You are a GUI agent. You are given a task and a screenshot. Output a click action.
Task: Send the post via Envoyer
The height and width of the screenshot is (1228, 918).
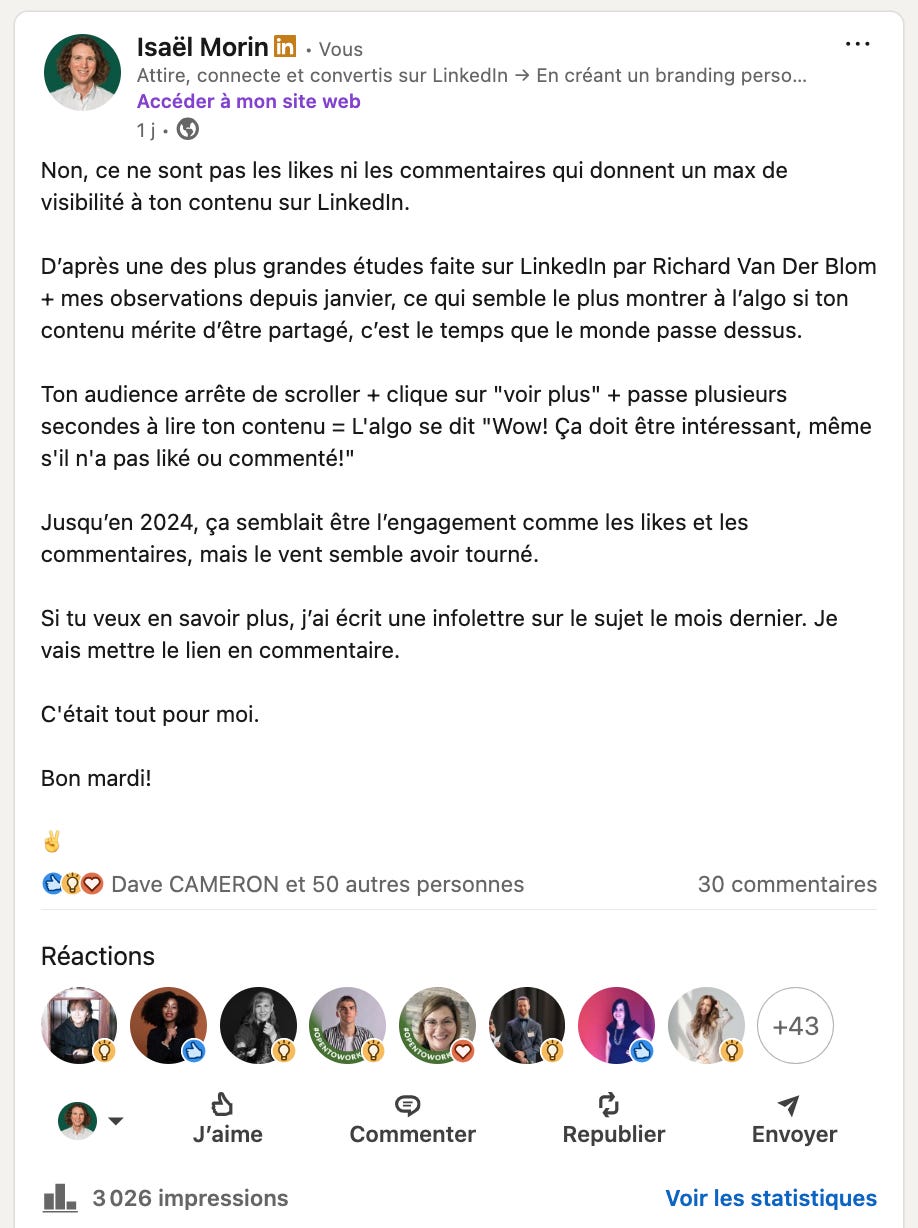(x=794, y=1119)
